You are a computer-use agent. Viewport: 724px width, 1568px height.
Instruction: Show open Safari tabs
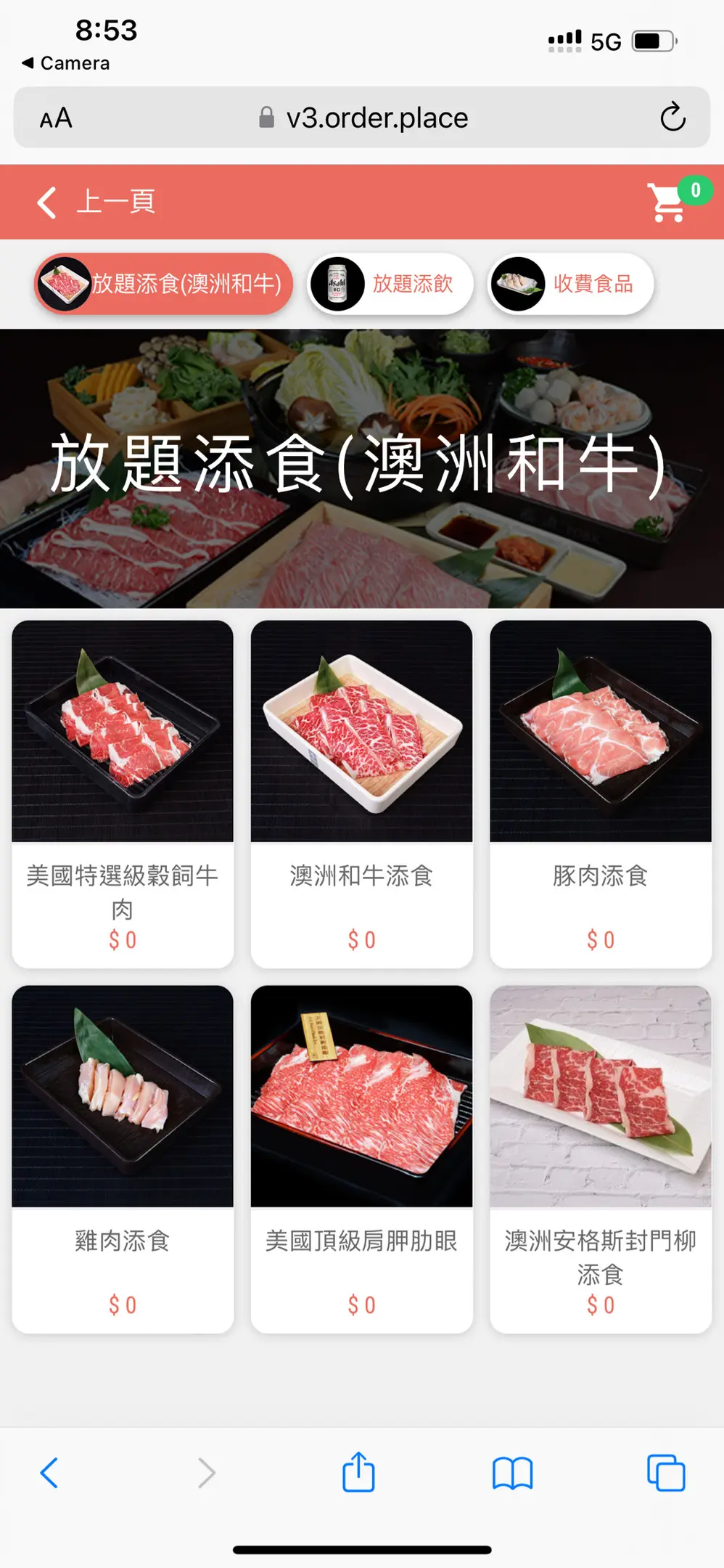(x=665, y=1473)
